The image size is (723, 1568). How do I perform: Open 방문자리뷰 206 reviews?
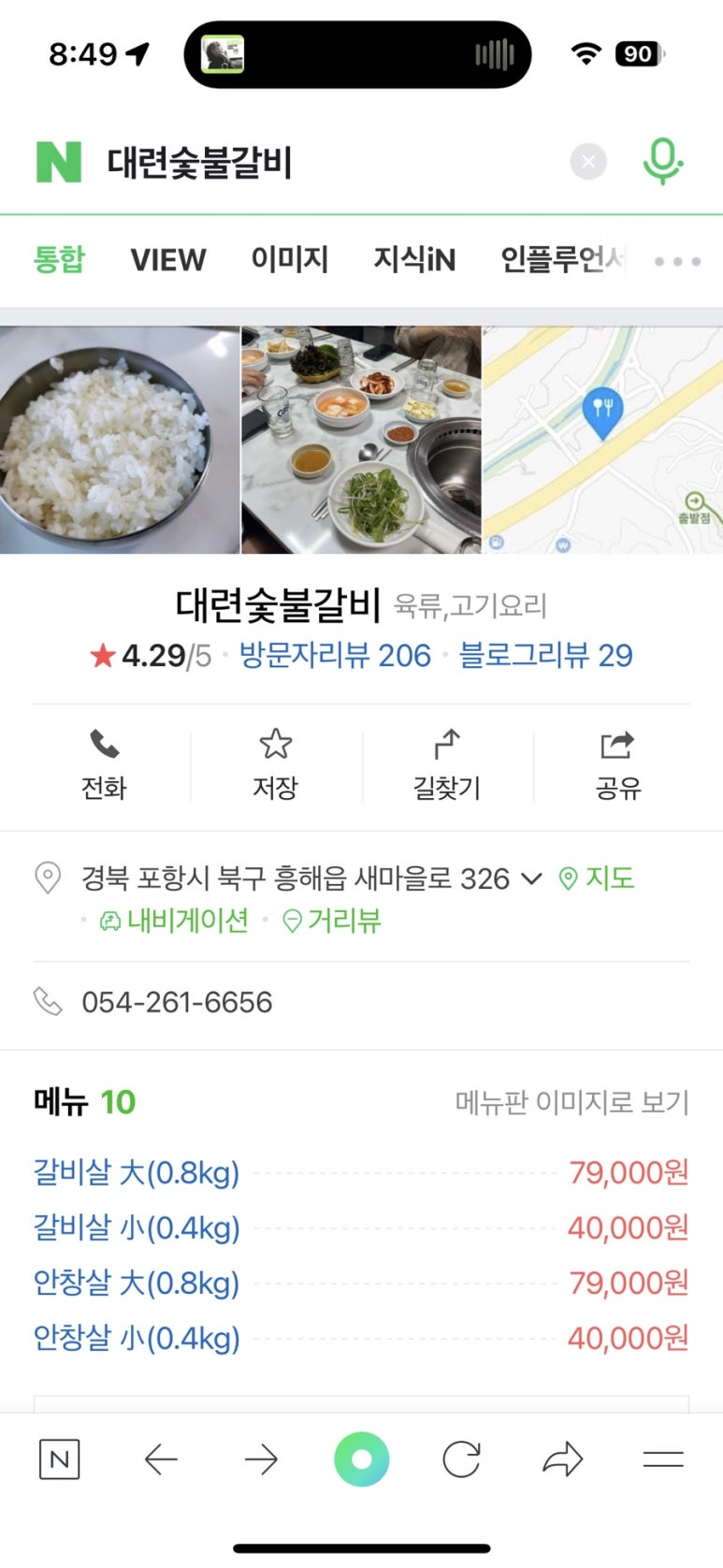335,655
